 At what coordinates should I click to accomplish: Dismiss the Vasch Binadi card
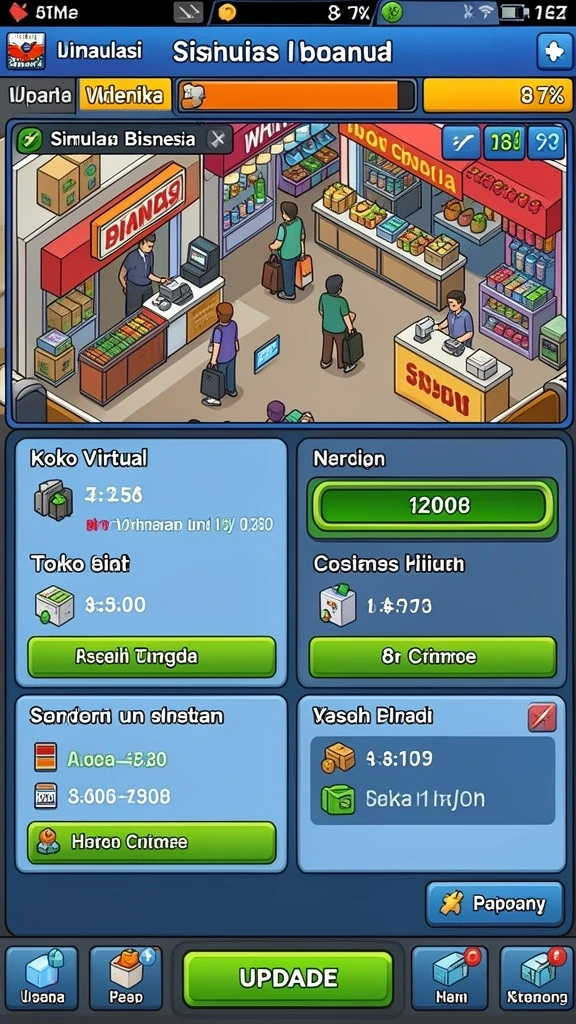coord(541,717)
